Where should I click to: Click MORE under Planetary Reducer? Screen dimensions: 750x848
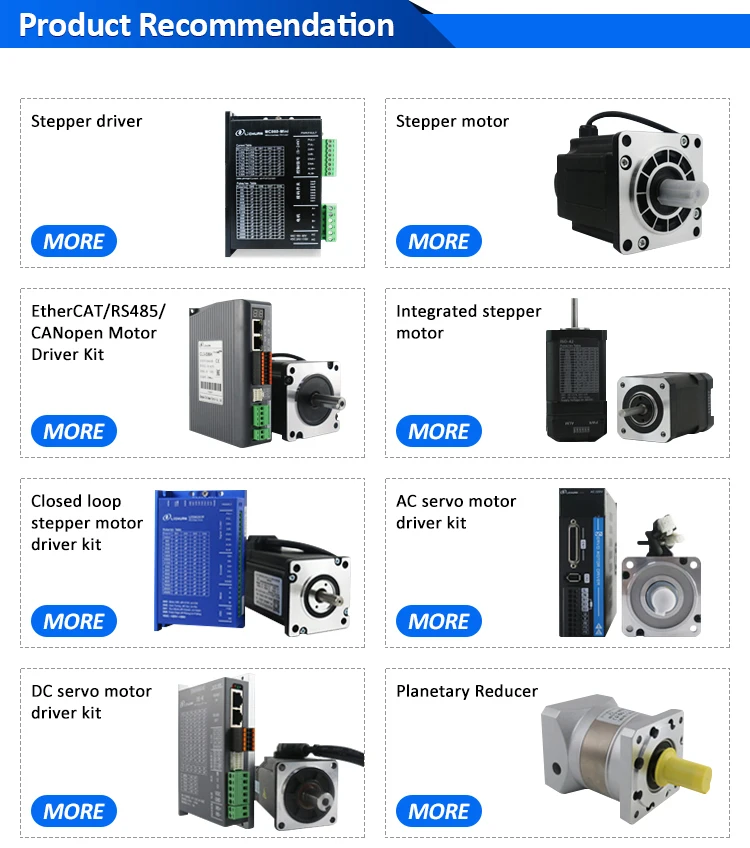point(438,811)
